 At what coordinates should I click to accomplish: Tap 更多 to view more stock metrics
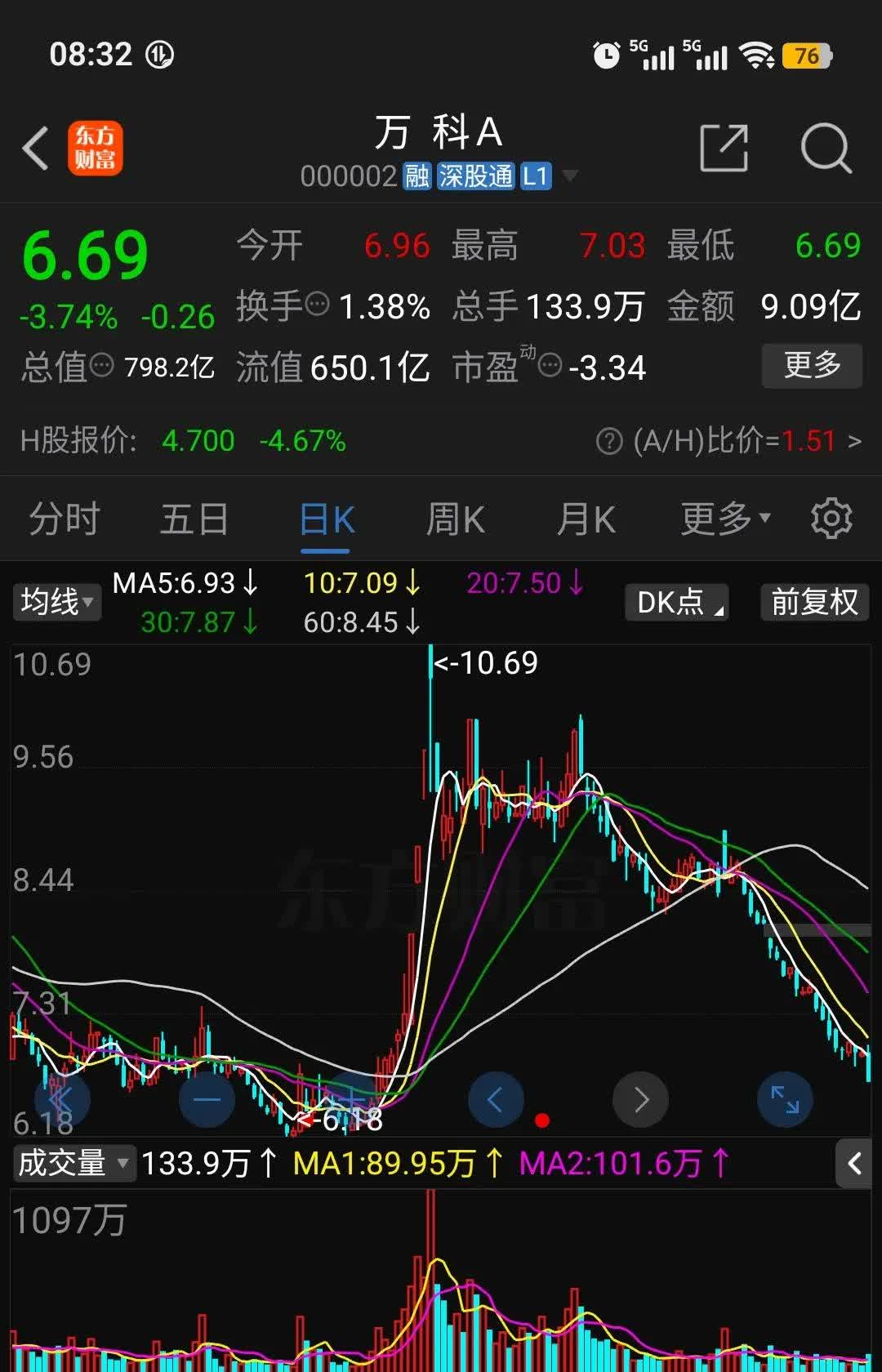click(x=812, y=366)
